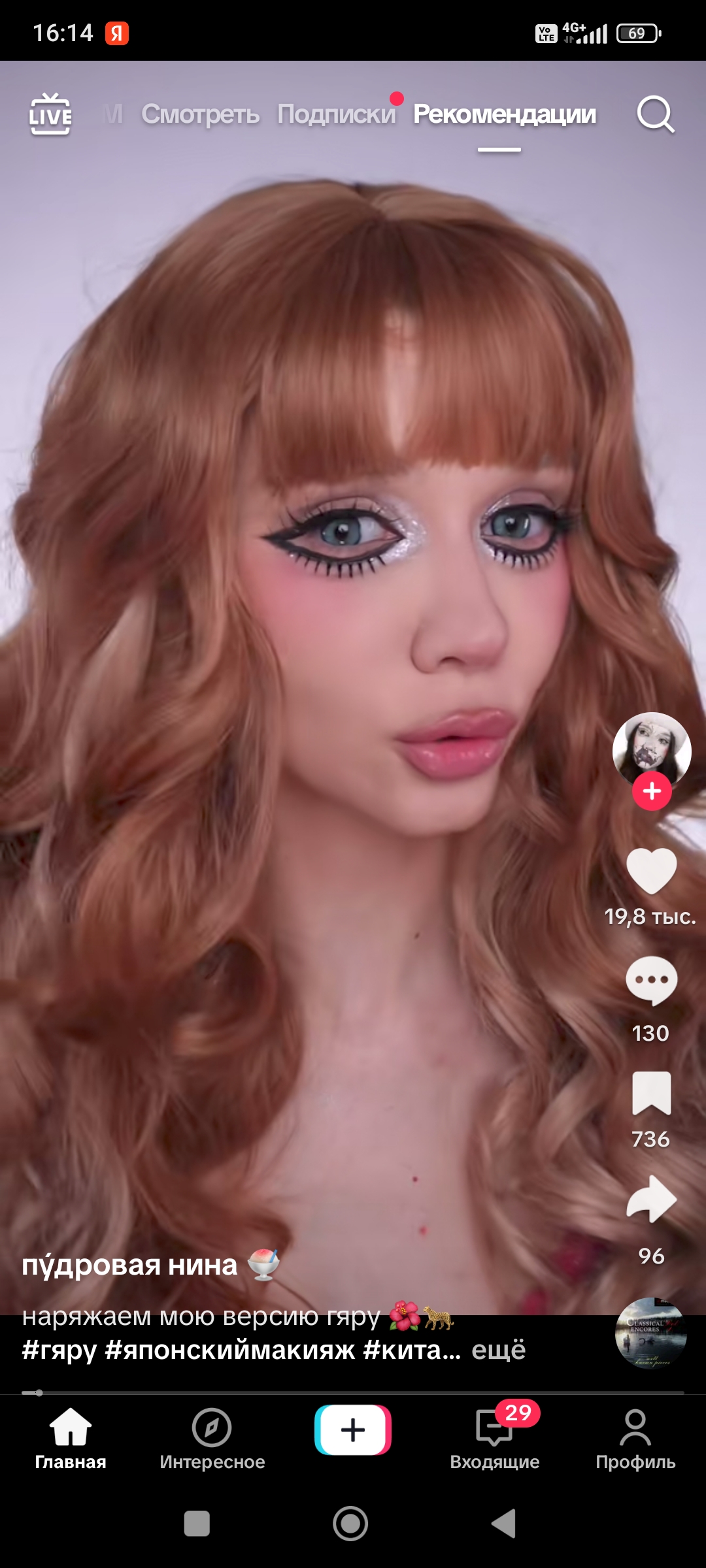Image resolution: width=706 pixels, height=1568 pixels.
Task: Share this video via the arrow
Action: click(x=652, y=1199)
